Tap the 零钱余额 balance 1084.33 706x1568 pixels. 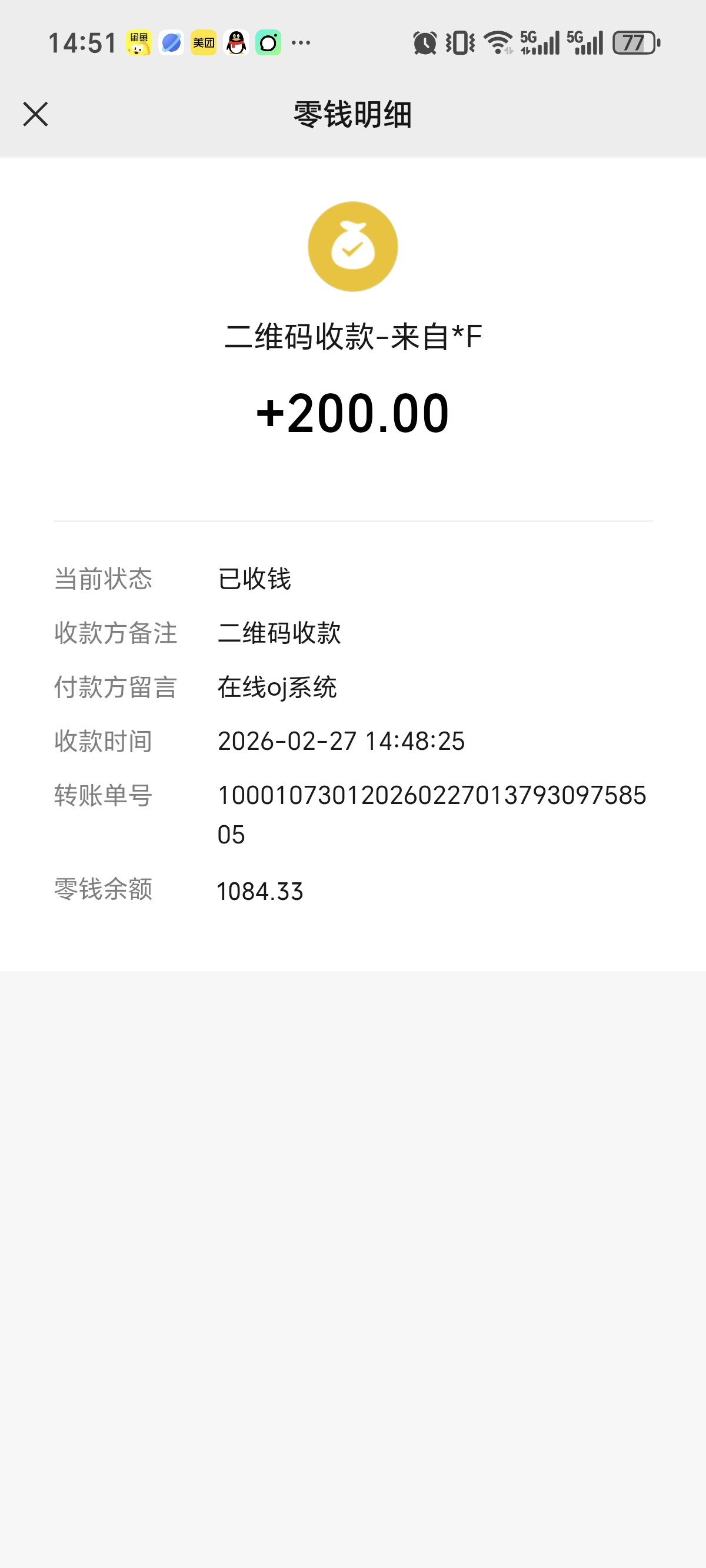[x=261, y=891]
